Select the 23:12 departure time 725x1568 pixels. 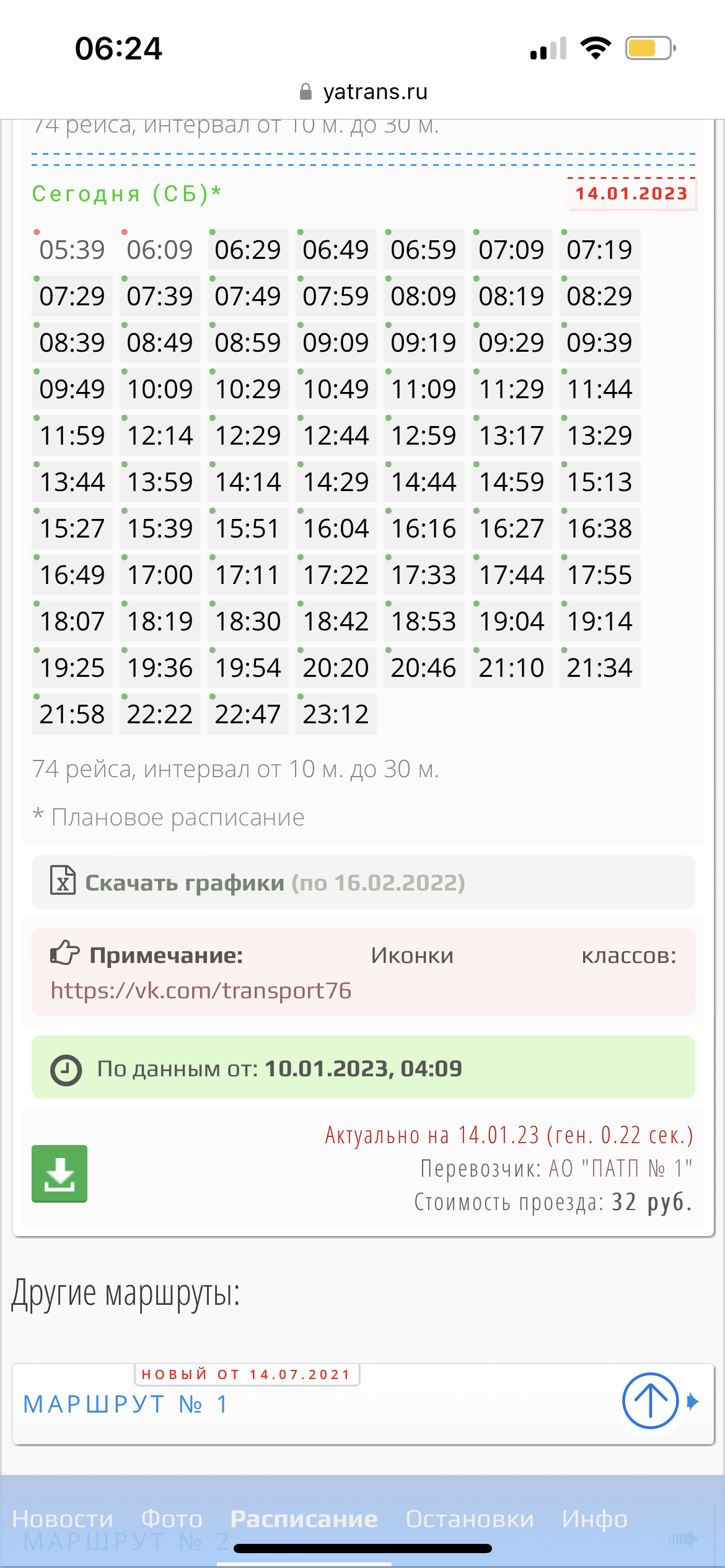point(335,714)
